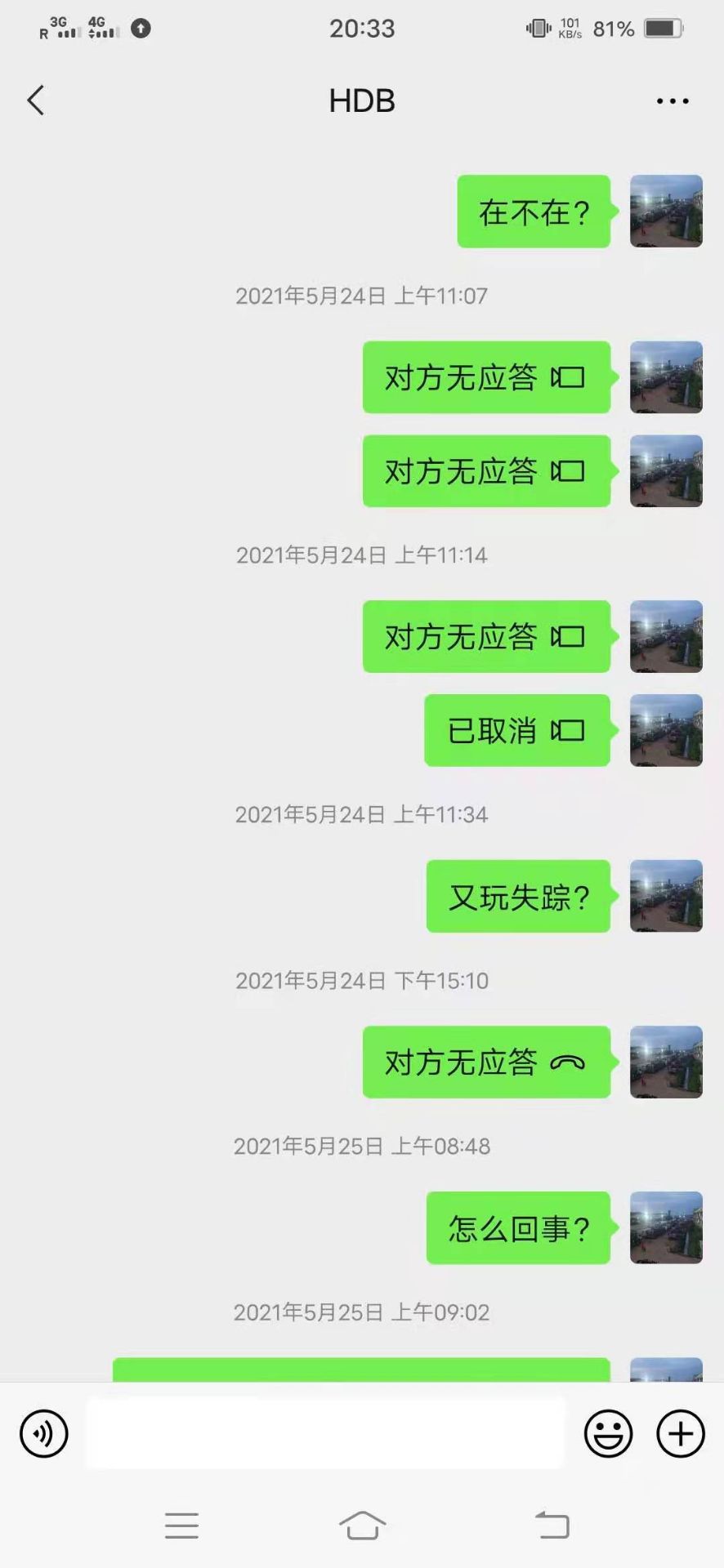Open recent apps from the navigation bar
This screenshot has width=724, height=1568.
[x=181, y=1525]
